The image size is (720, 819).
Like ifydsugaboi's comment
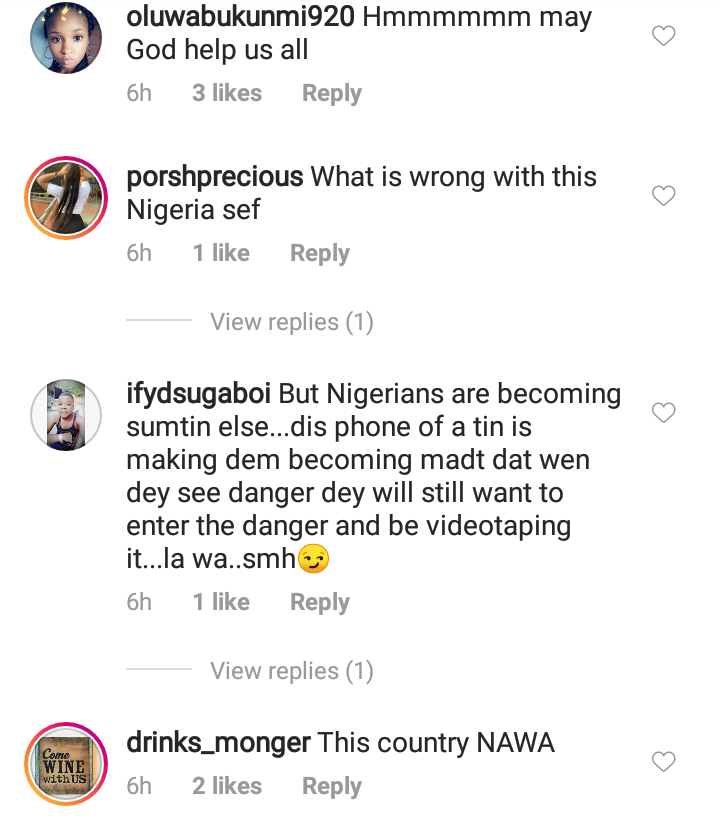pyautogui.click(x=664, y=412)
